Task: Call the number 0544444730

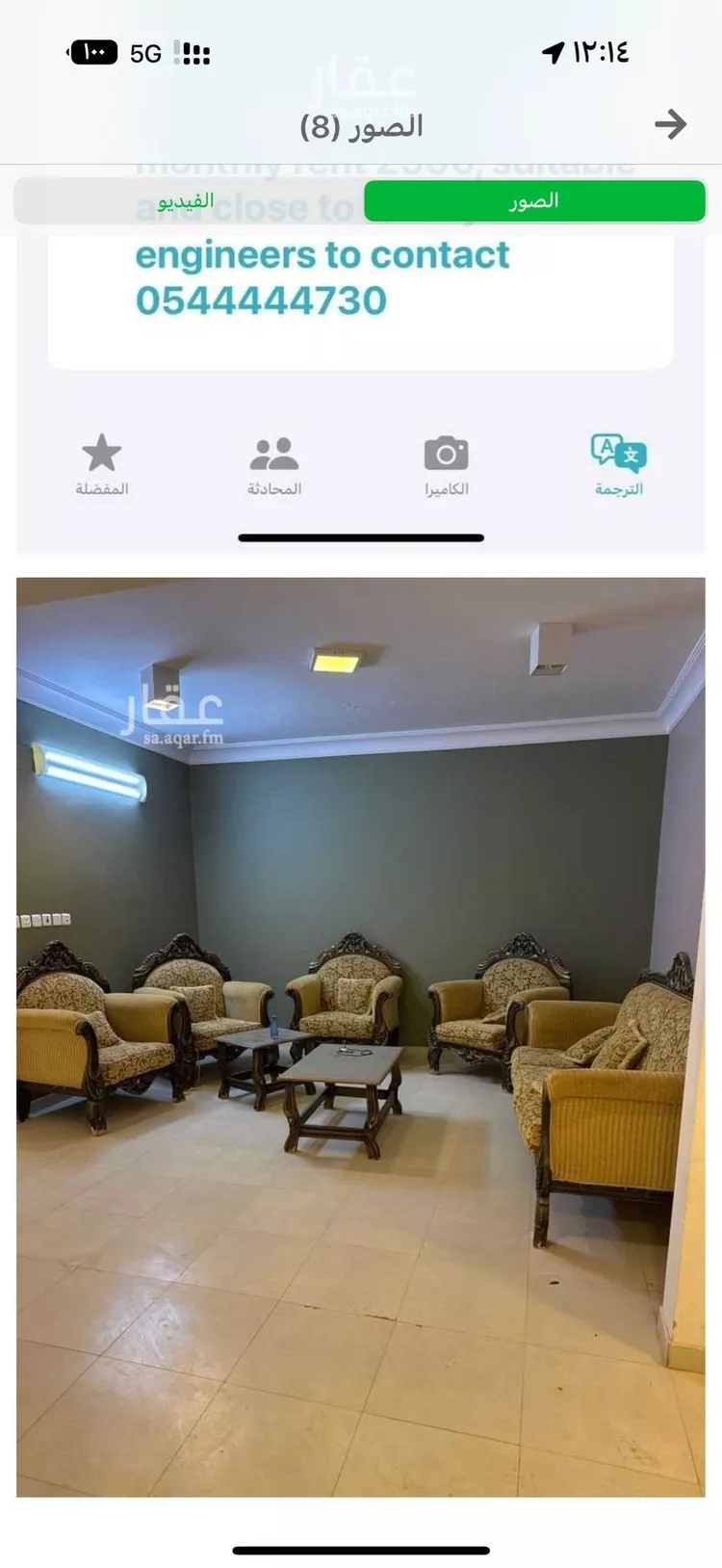Action: click(x=260, y=301)
